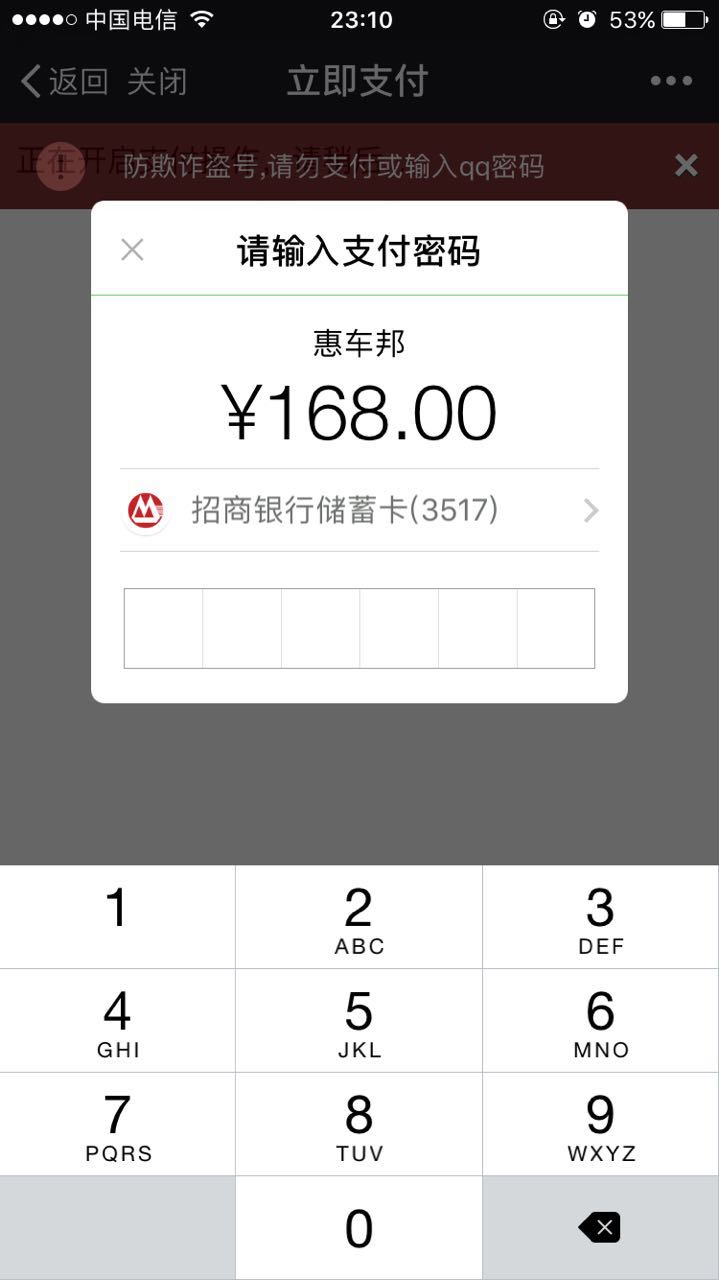
Task: Enter digit 6 on the keypad
Action: click(x=601, y=1021)
